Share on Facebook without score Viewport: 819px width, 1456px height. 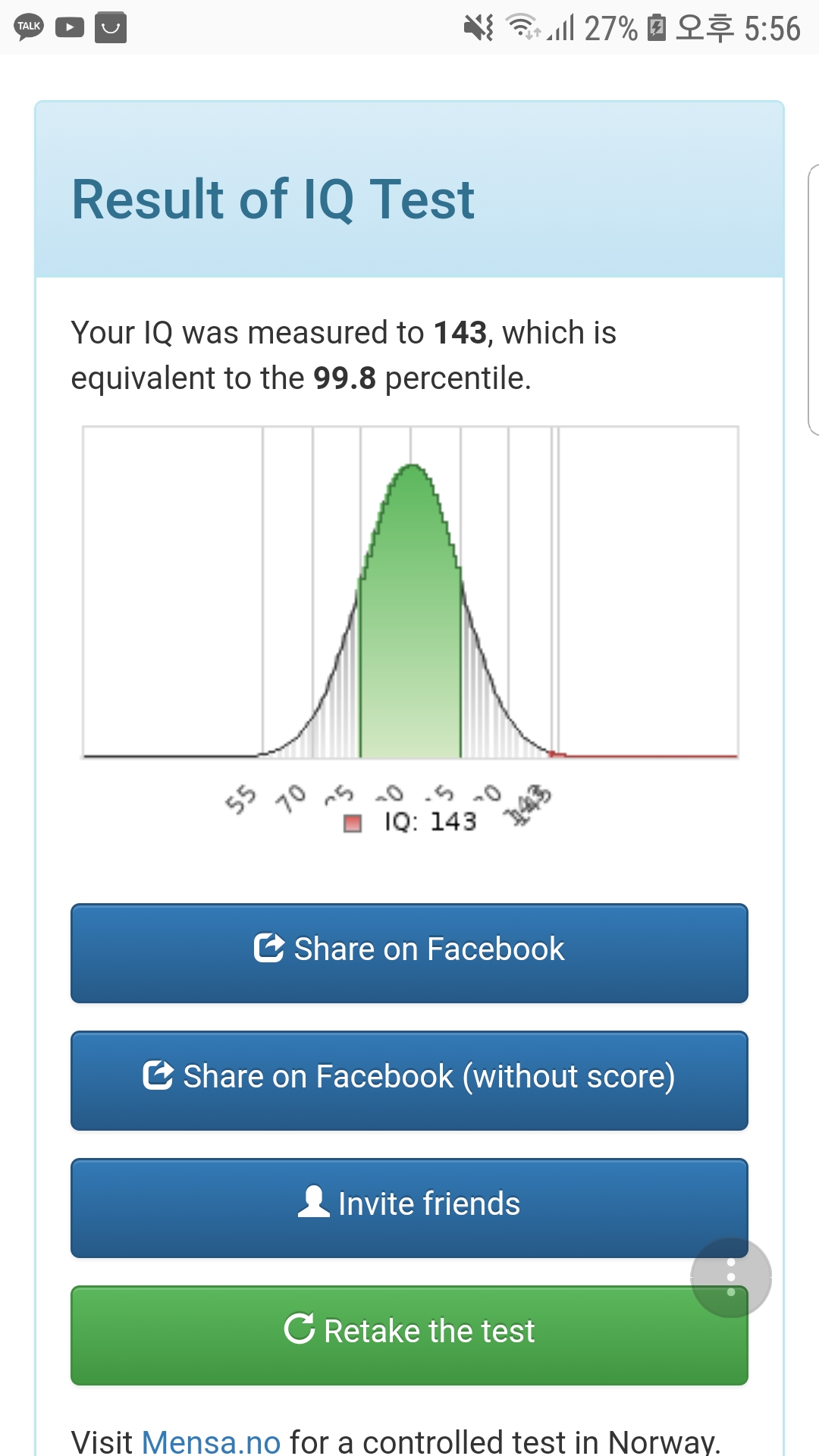[409, 1080]
